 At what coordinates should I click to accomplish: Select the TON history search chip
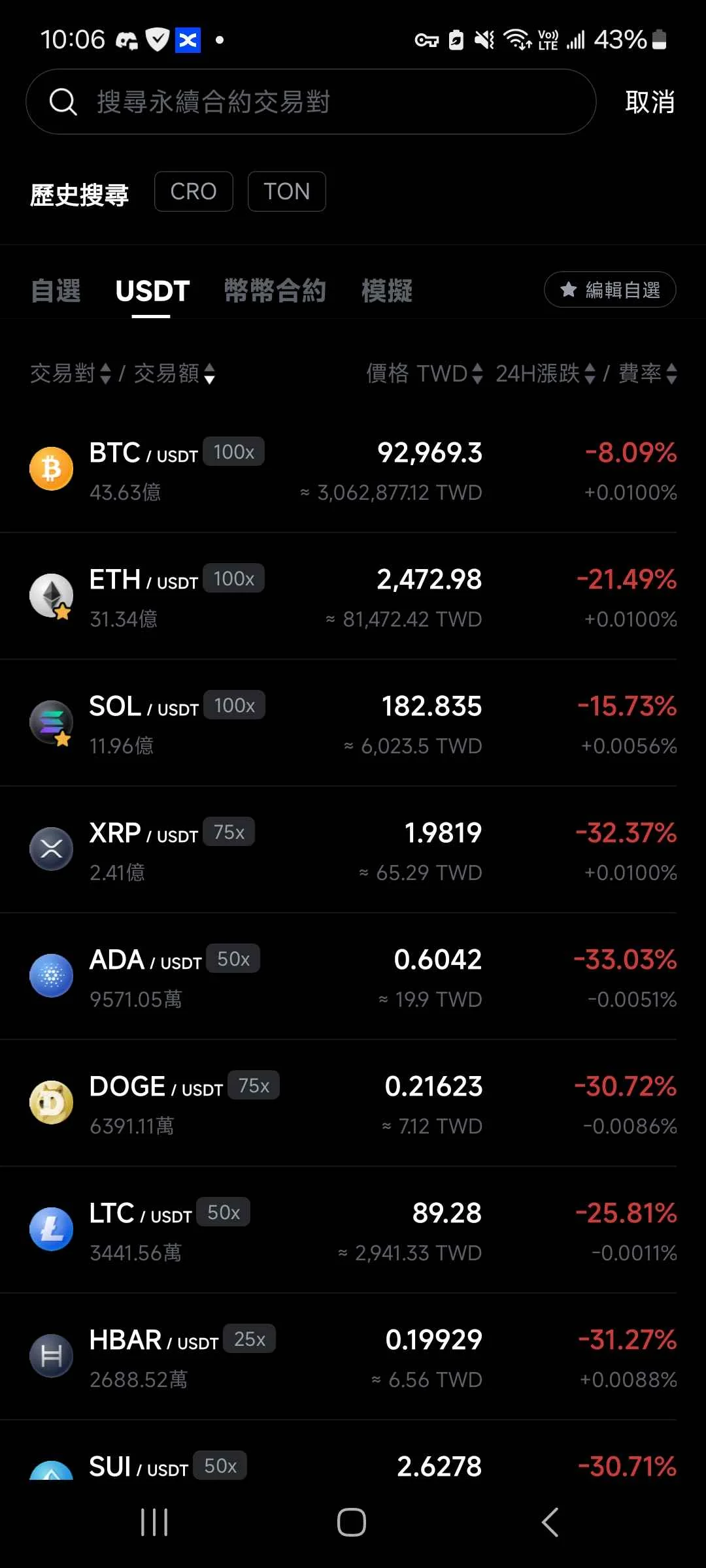286,191
